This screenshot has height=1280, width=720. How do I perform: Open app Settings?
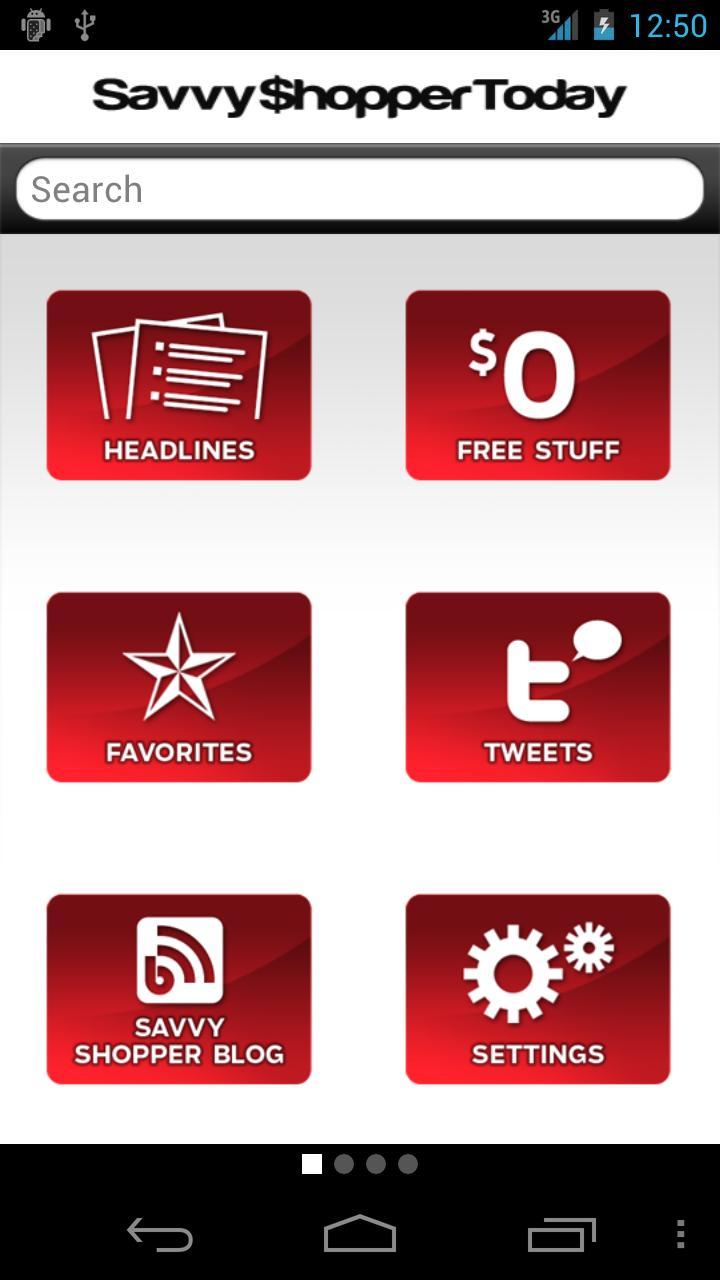[x=537, y=989]
